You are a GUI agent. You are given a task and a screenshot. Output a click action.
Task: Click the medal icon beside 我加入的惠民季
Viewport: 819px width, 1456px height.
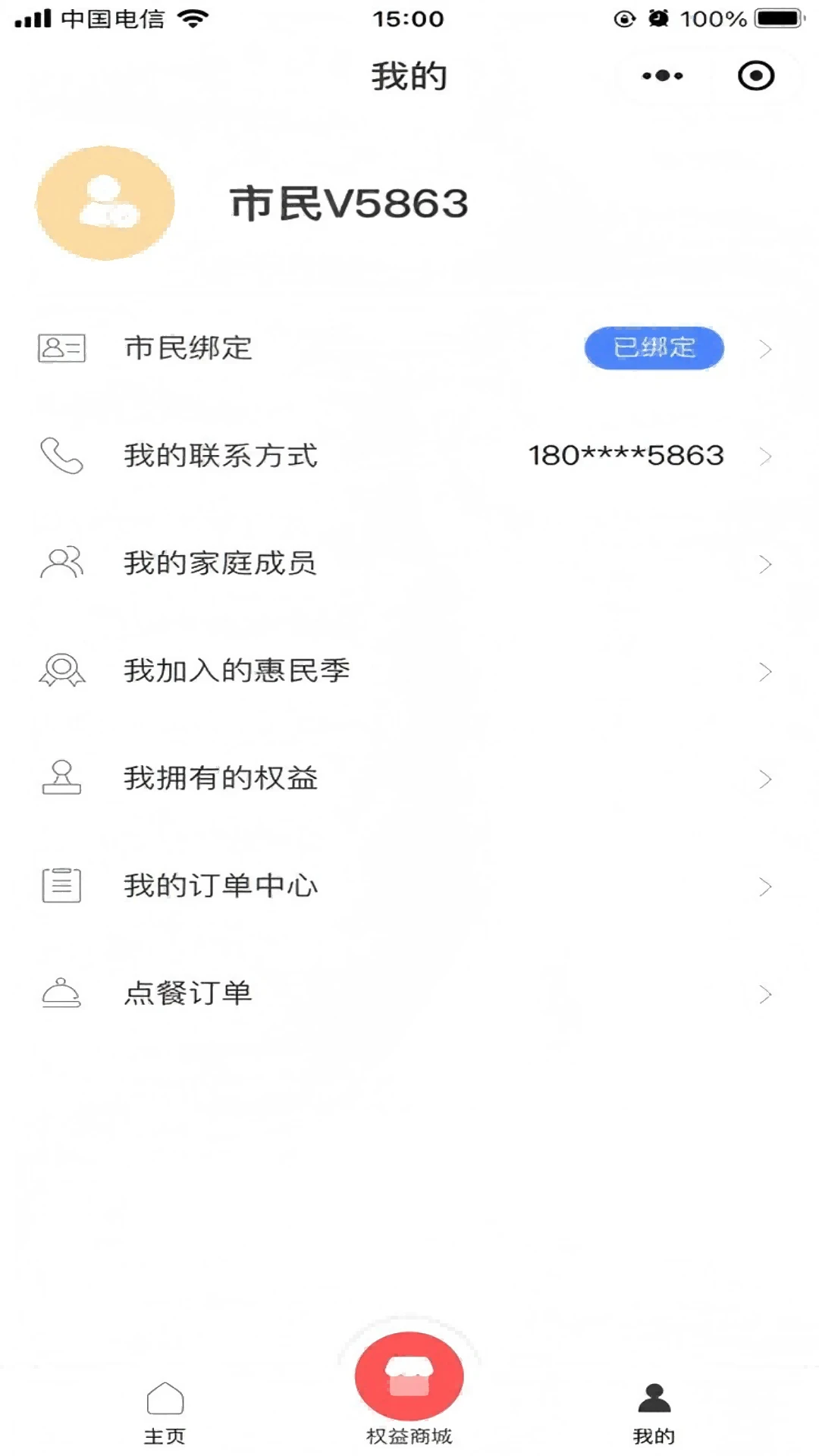[x=61, y=670]
